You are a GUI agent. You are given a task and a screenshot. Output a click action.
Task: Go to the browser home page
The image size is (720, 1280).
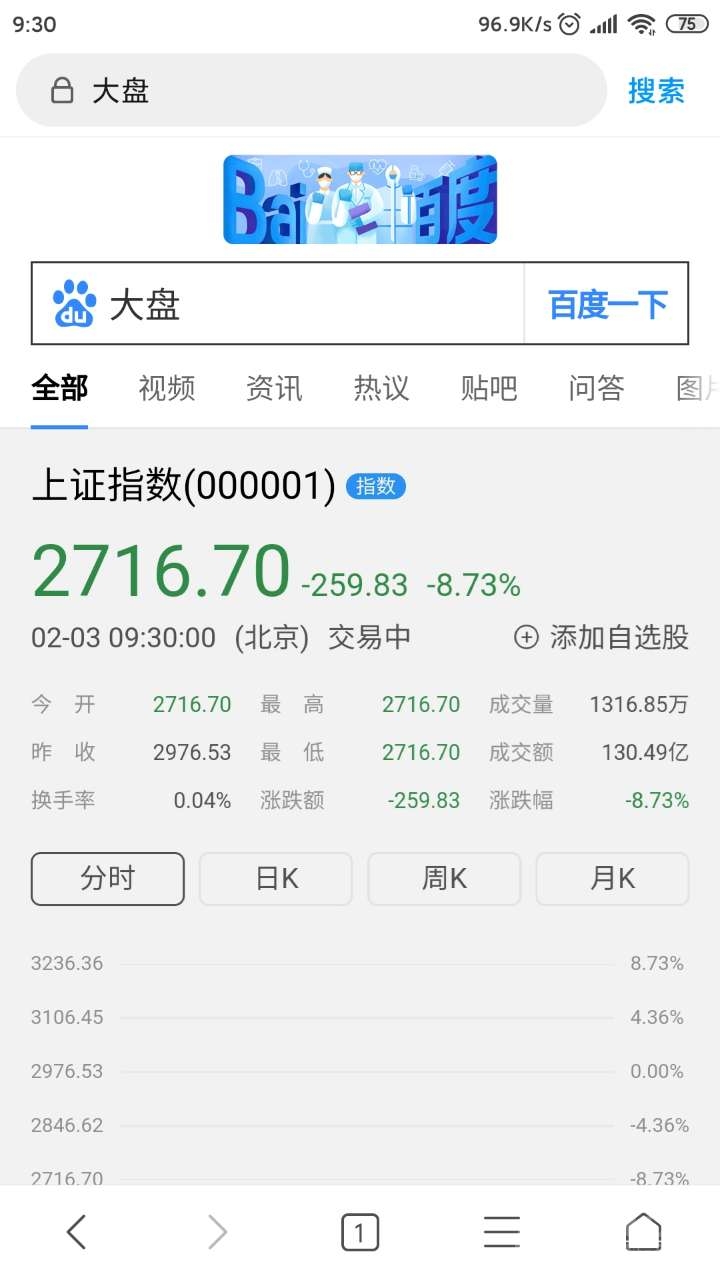(x=643, y=1232)
